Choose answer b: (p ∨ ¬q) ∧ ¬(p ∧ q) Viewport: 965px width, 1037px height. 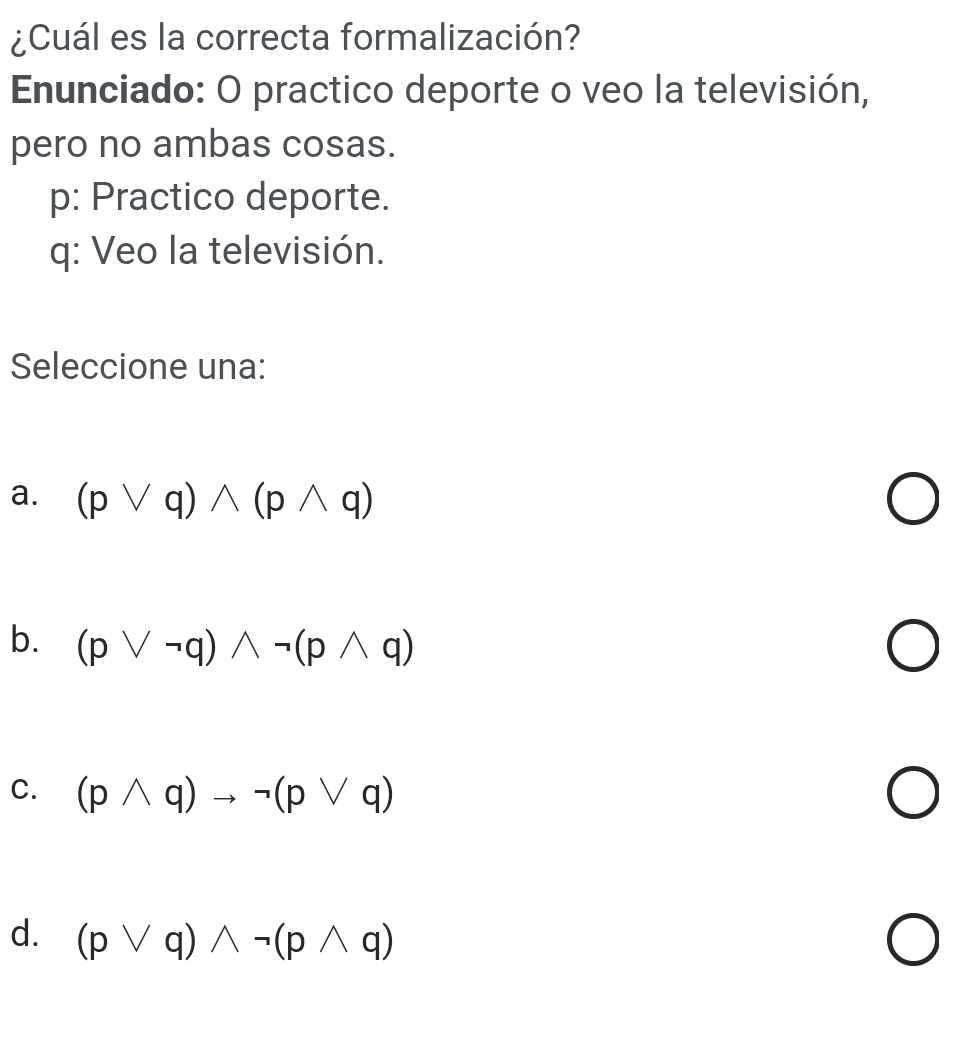[x=913, y=649]
